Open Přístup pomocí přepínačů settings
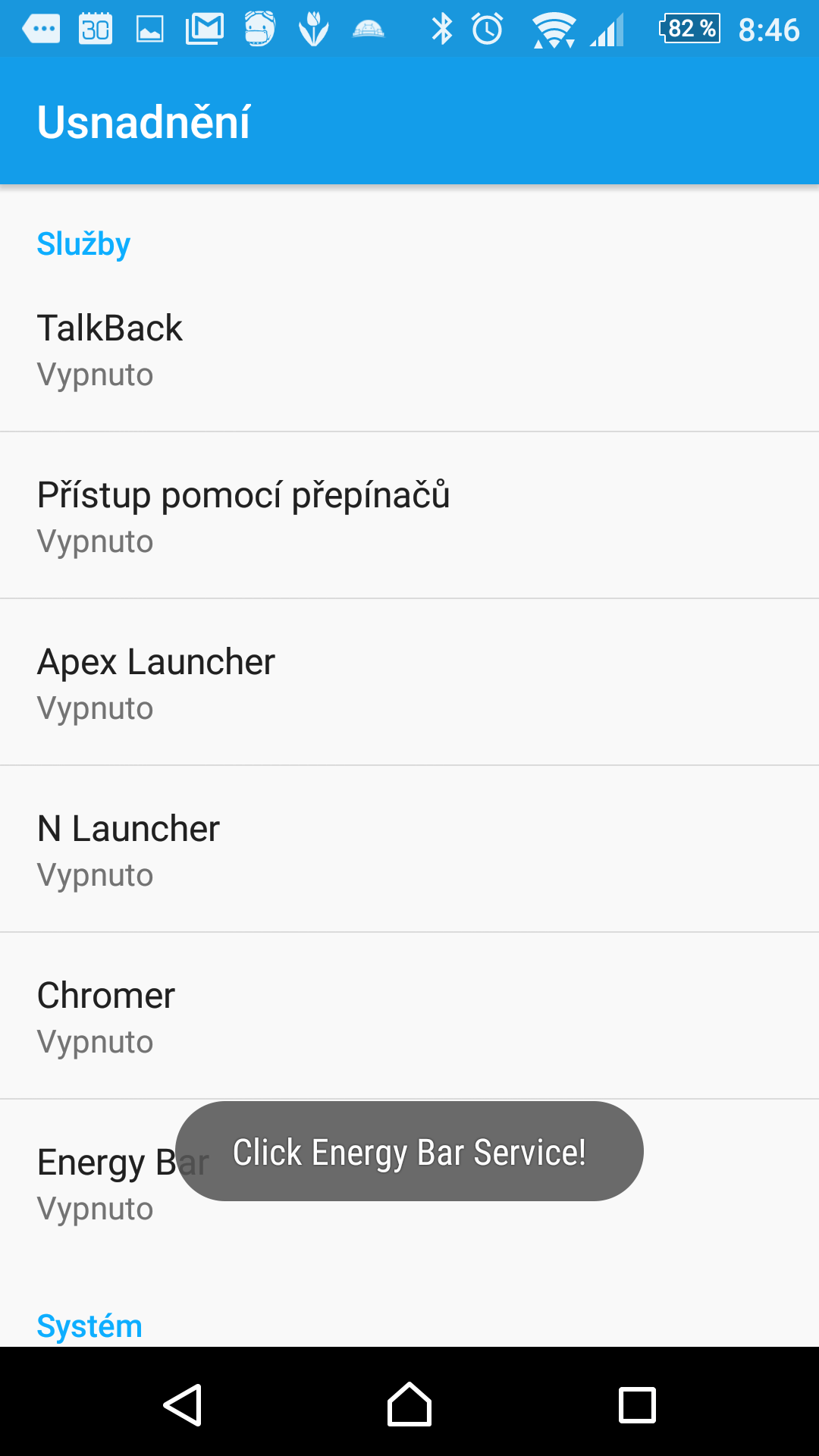 coord(409,516)
